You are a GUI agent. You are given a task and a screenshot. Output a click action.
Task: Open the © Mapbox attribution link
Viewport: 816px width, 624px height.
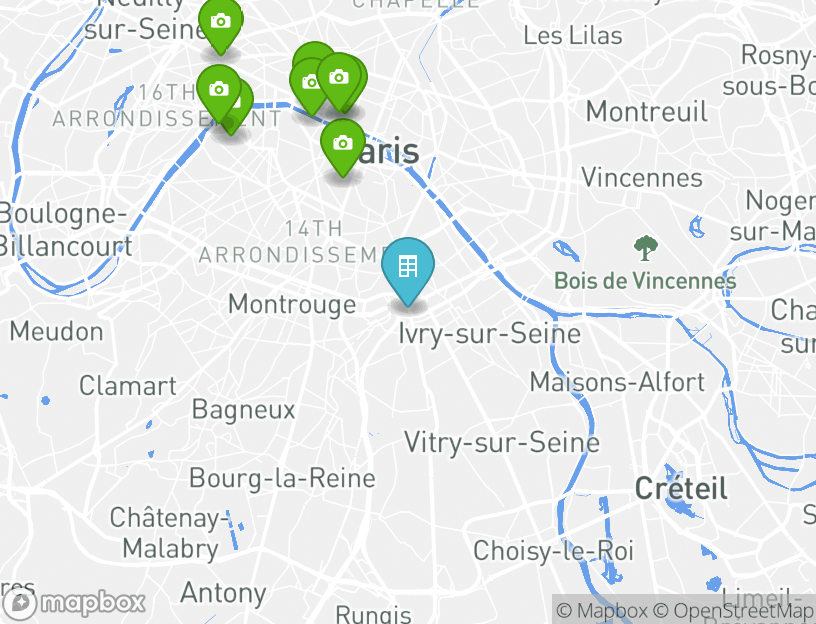(602, 610)
